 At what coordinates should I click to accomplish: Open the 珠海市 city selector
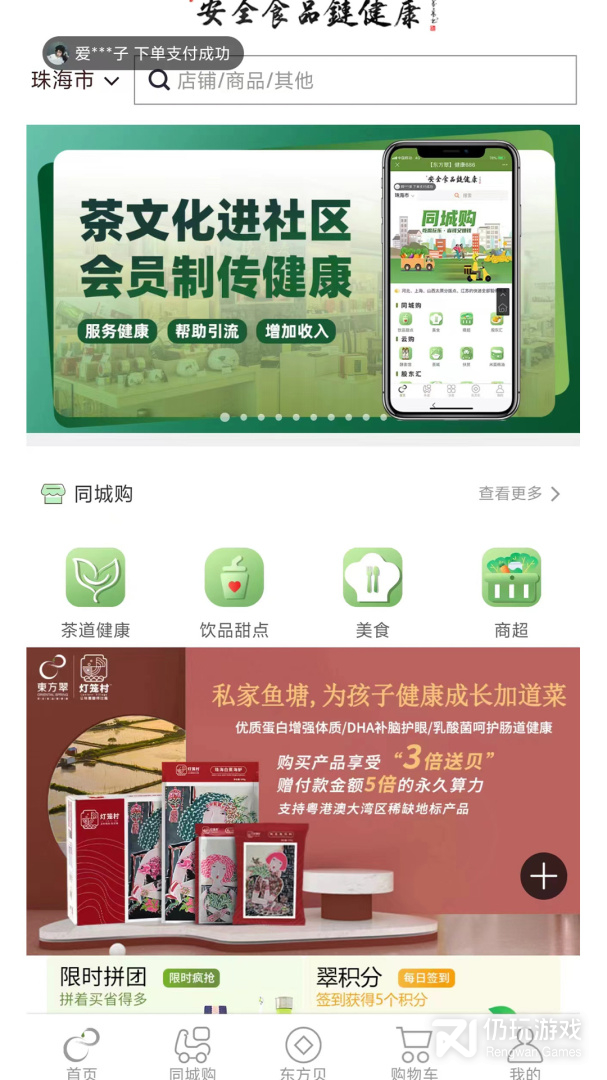click(x=75, y=81)
